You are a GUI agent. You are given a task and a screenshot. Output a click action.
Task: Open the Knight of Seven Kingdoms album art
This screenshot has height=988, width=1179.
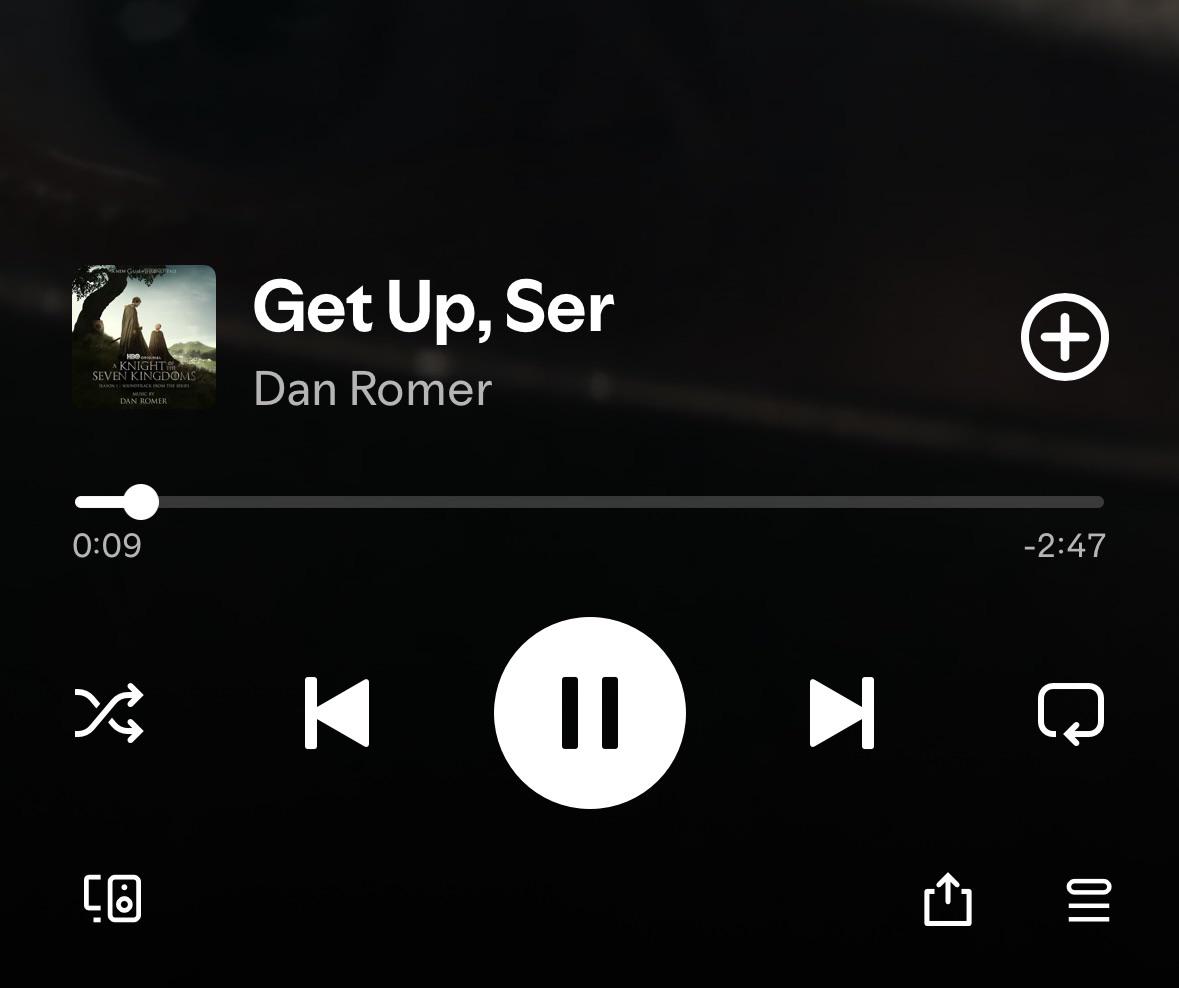(x=144, y=337)
